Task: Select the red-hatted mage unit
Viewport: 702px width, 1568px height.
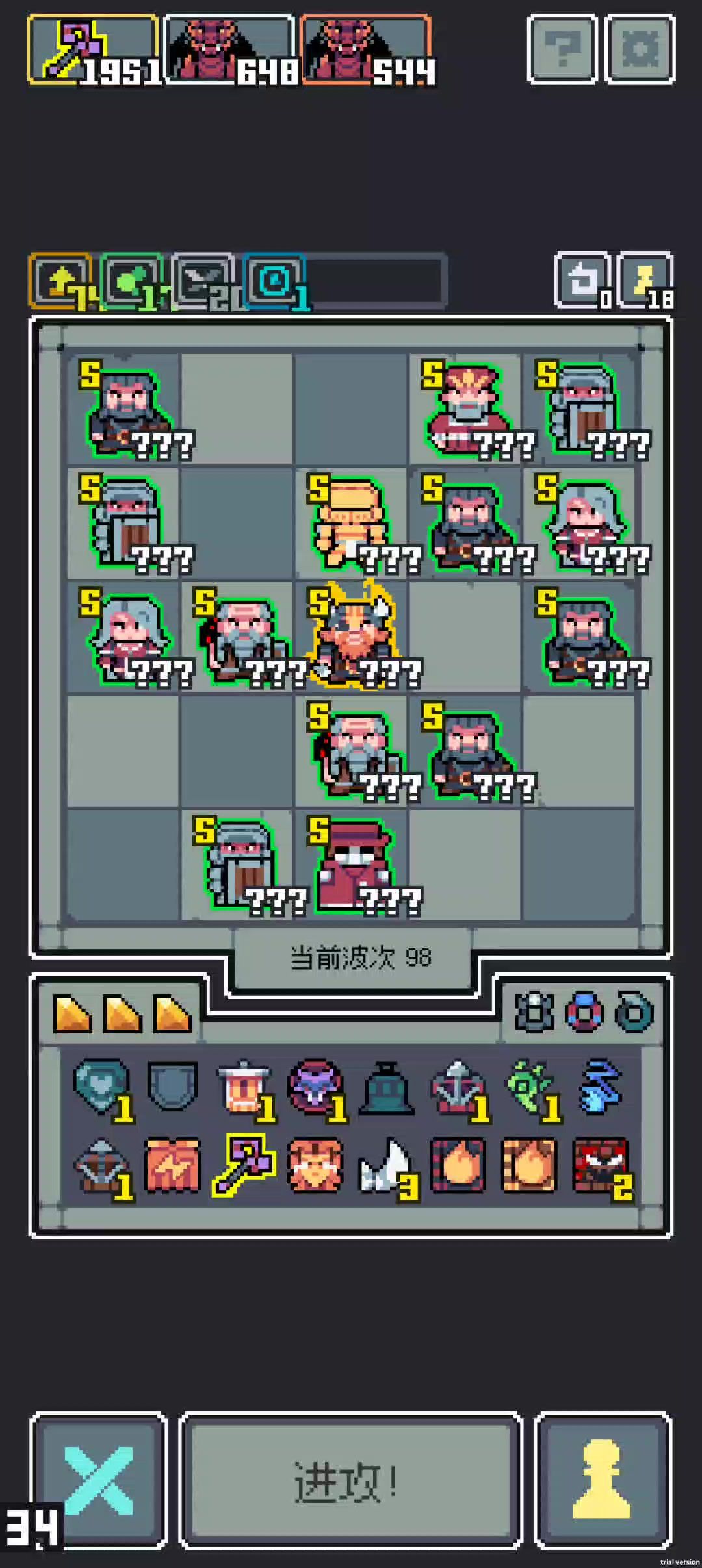Action: pos(352,864)
